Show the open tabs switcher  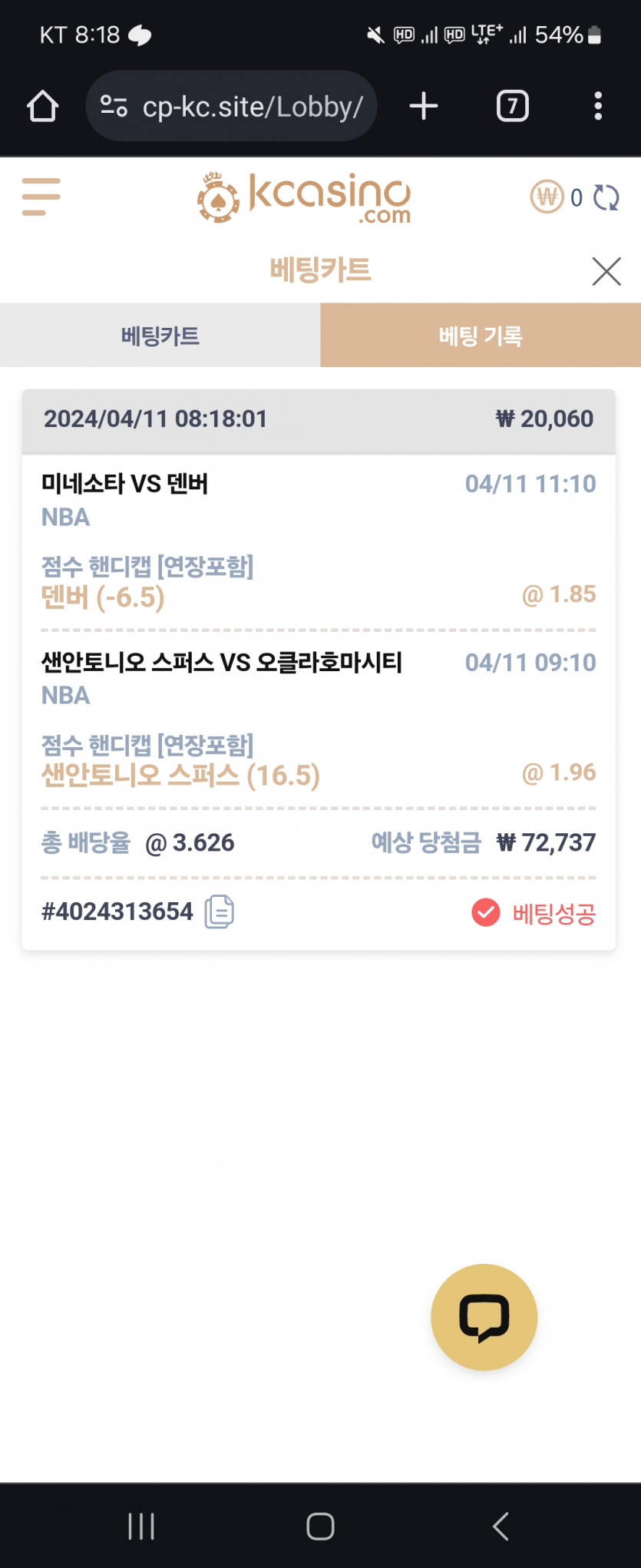click(512, 106)
